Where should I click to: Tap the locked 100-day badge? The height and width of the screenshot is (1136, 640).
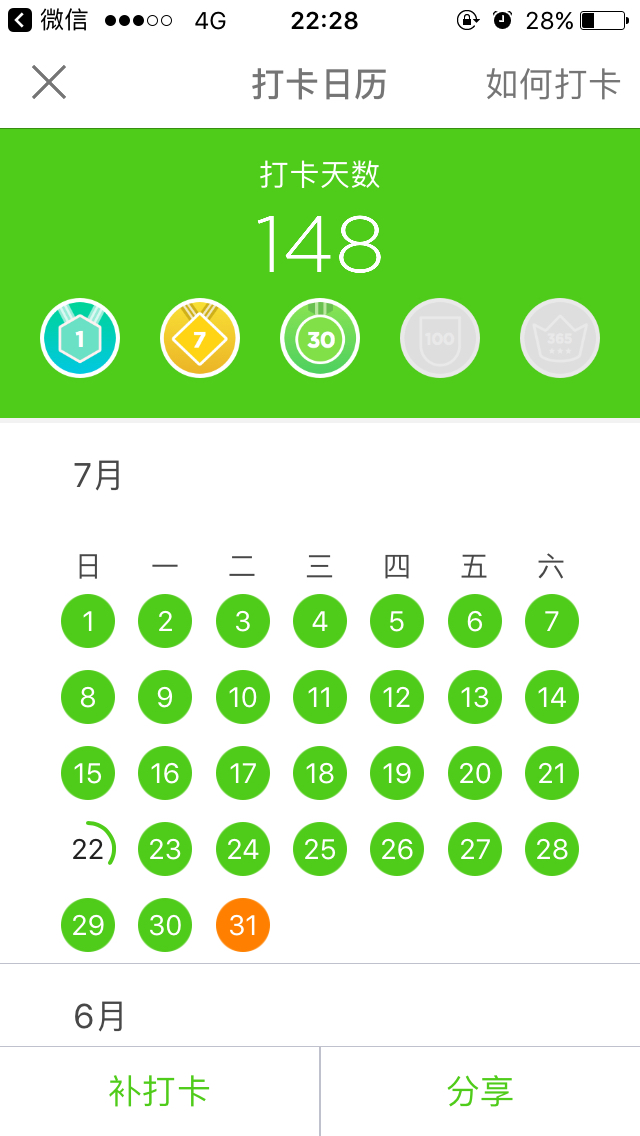pyautogui.click(x=440, y=338)
